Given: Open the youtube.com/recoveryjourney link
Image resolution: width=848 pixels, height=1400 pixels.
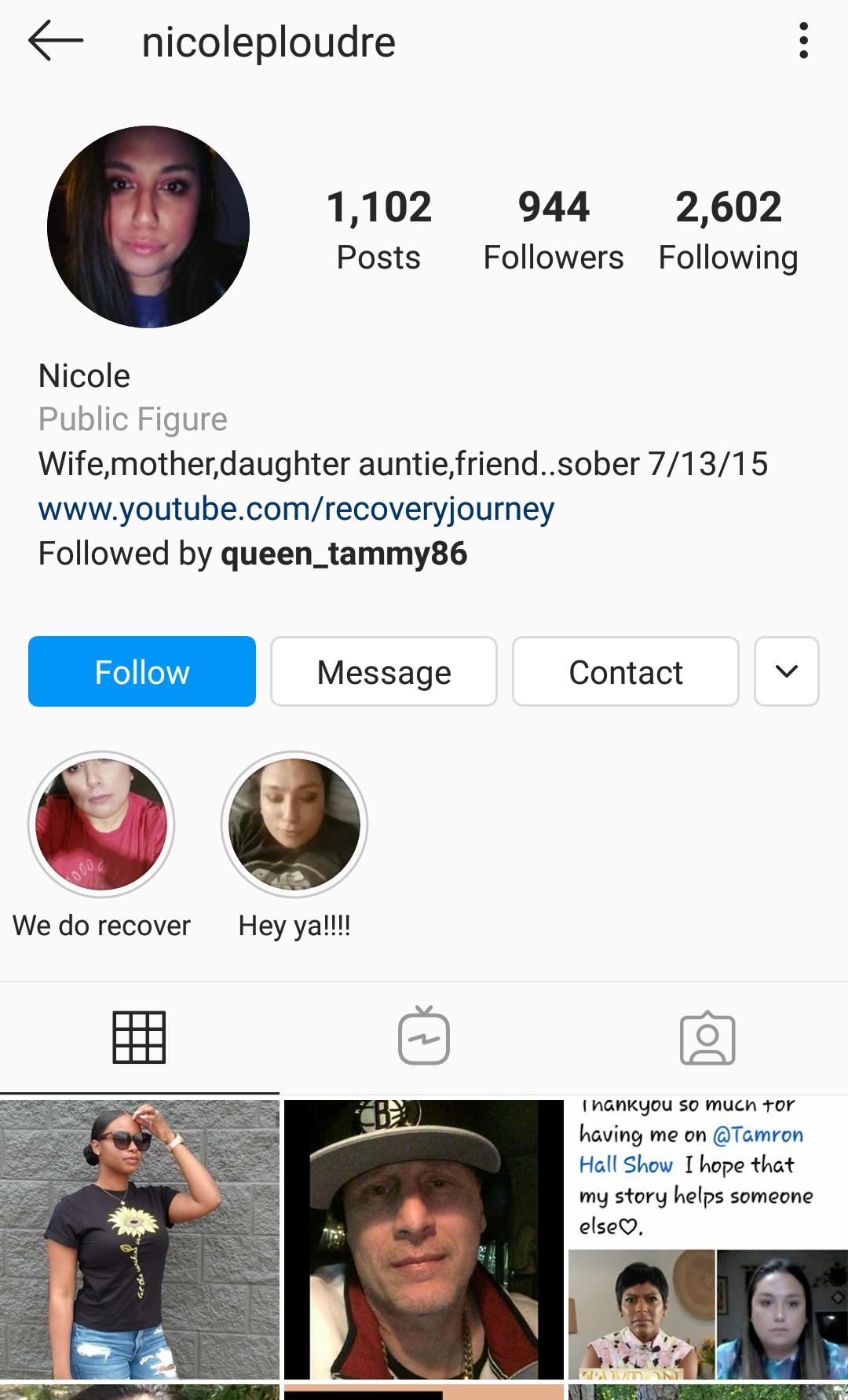Looking at the screenshot, I should 297,509.
